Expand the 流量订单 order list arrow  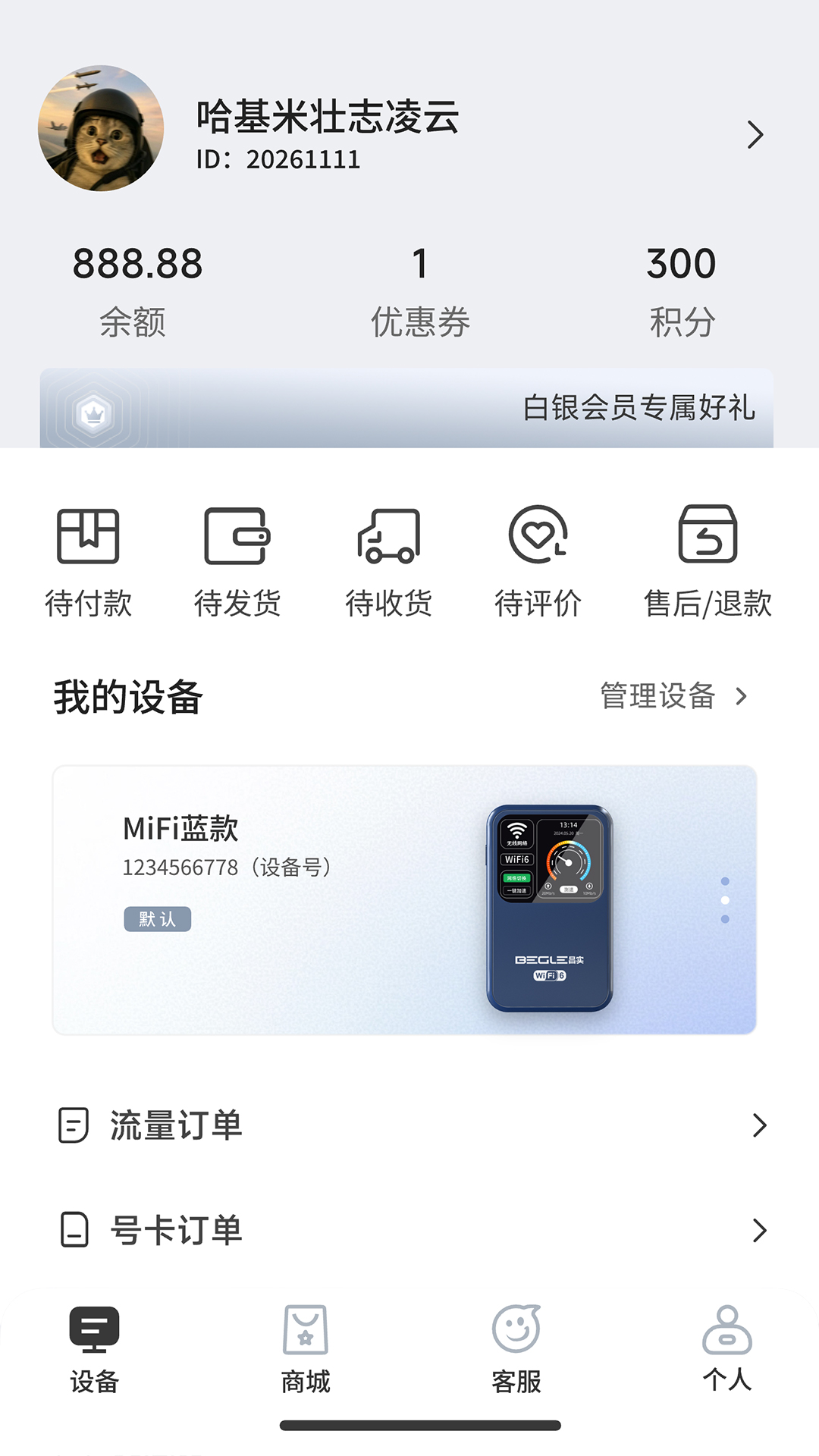[x=759, y=1125]
